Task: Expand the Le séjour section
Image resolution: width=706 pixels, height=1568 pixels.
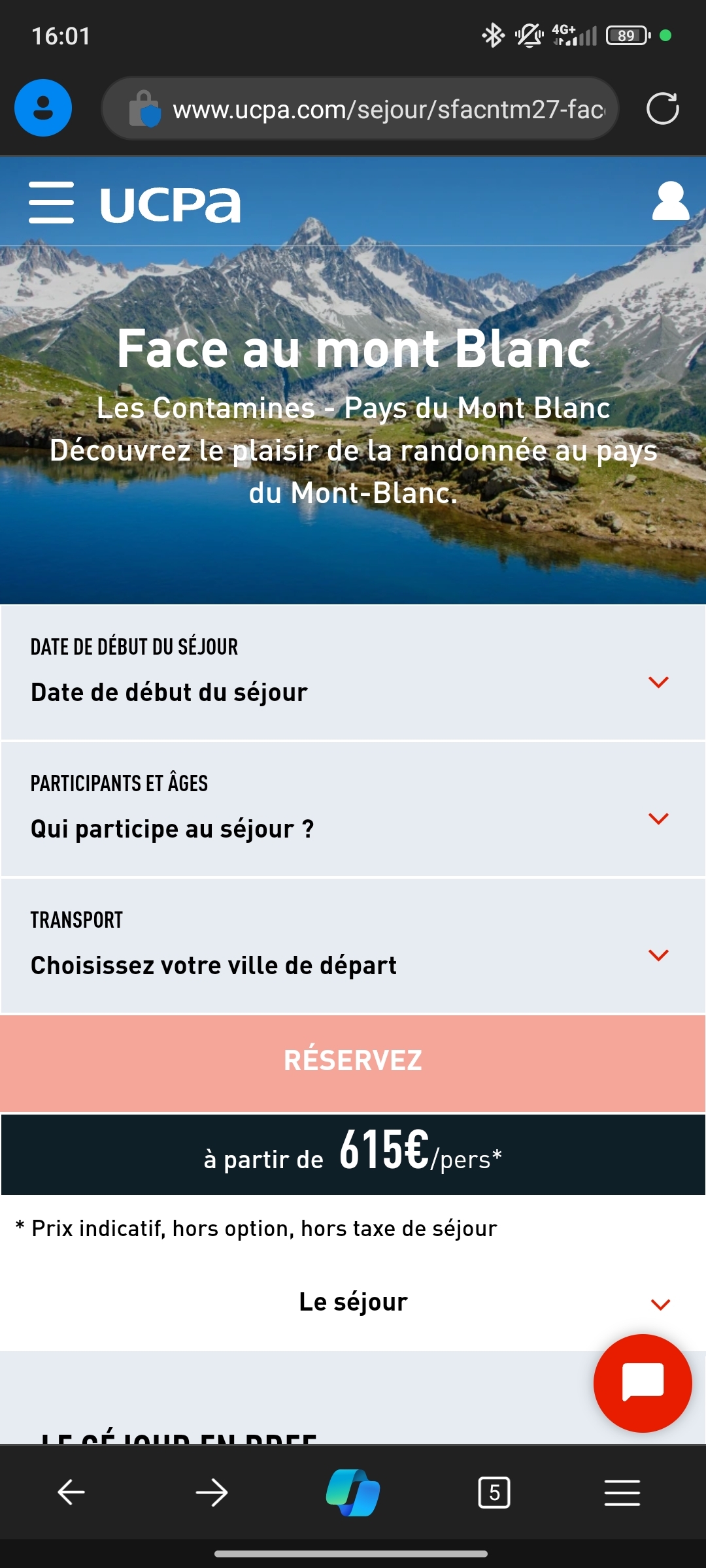Action: pyautogui.click(x=353, y=1303)
